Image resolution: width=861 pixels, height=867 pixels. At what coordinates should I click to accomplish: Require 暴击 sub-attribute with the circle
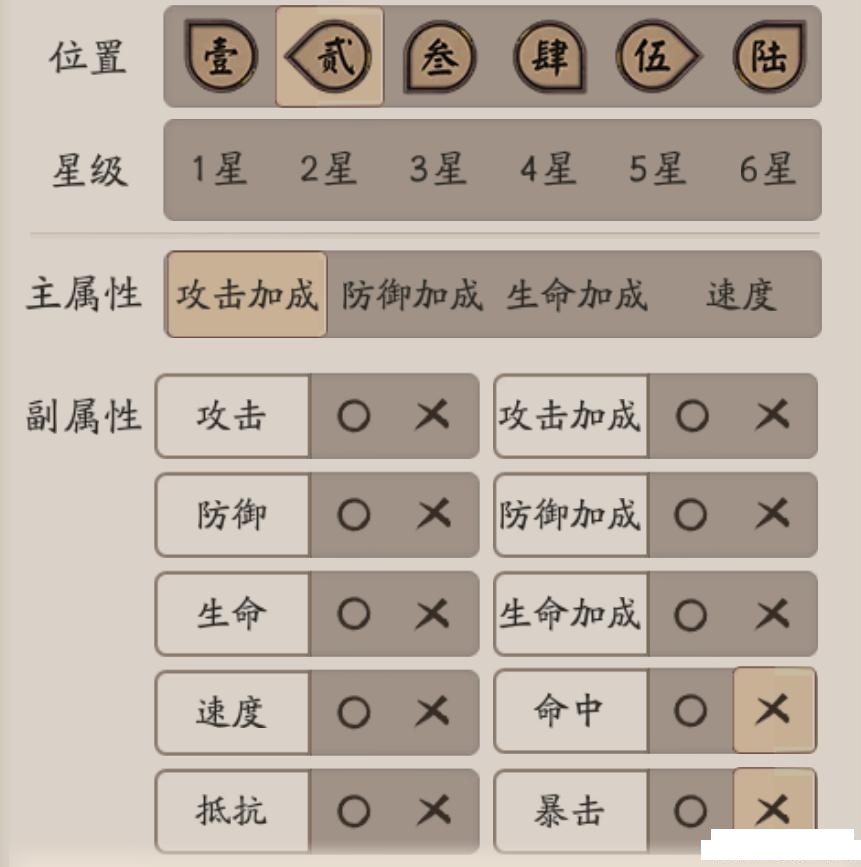point(691,810)
